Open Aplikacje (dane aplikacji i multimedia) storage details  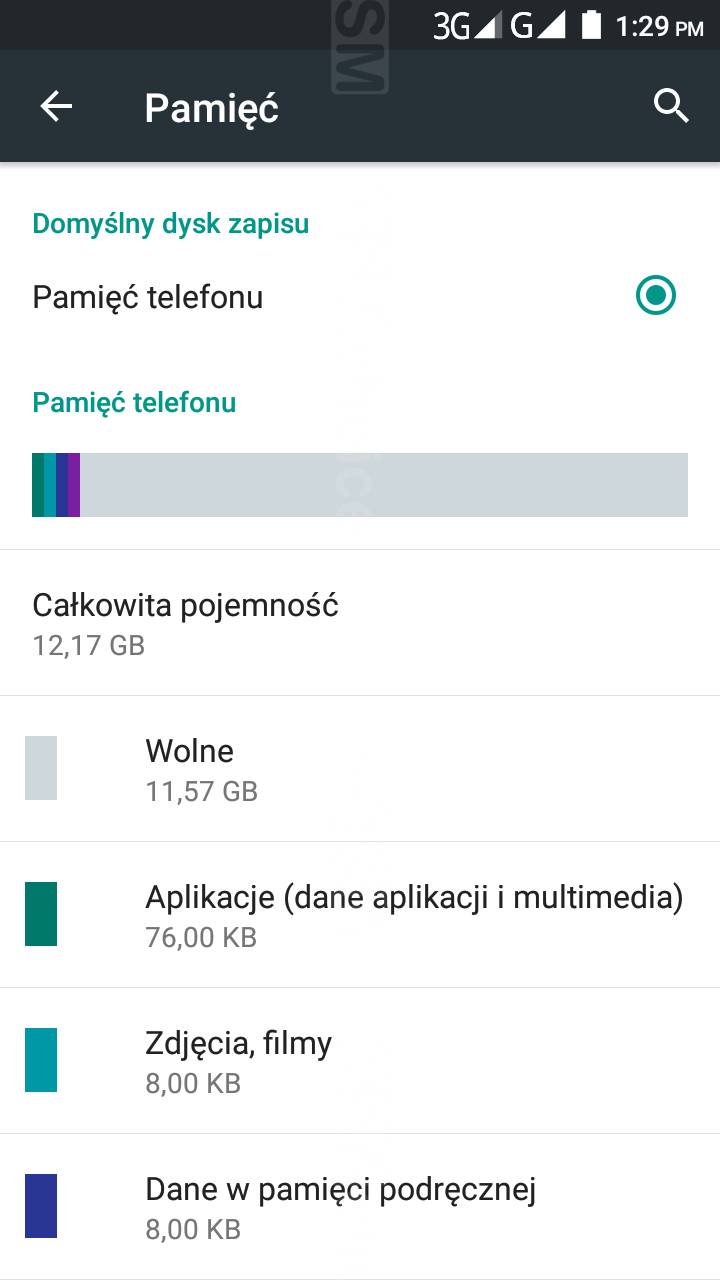tap(360, 914)
